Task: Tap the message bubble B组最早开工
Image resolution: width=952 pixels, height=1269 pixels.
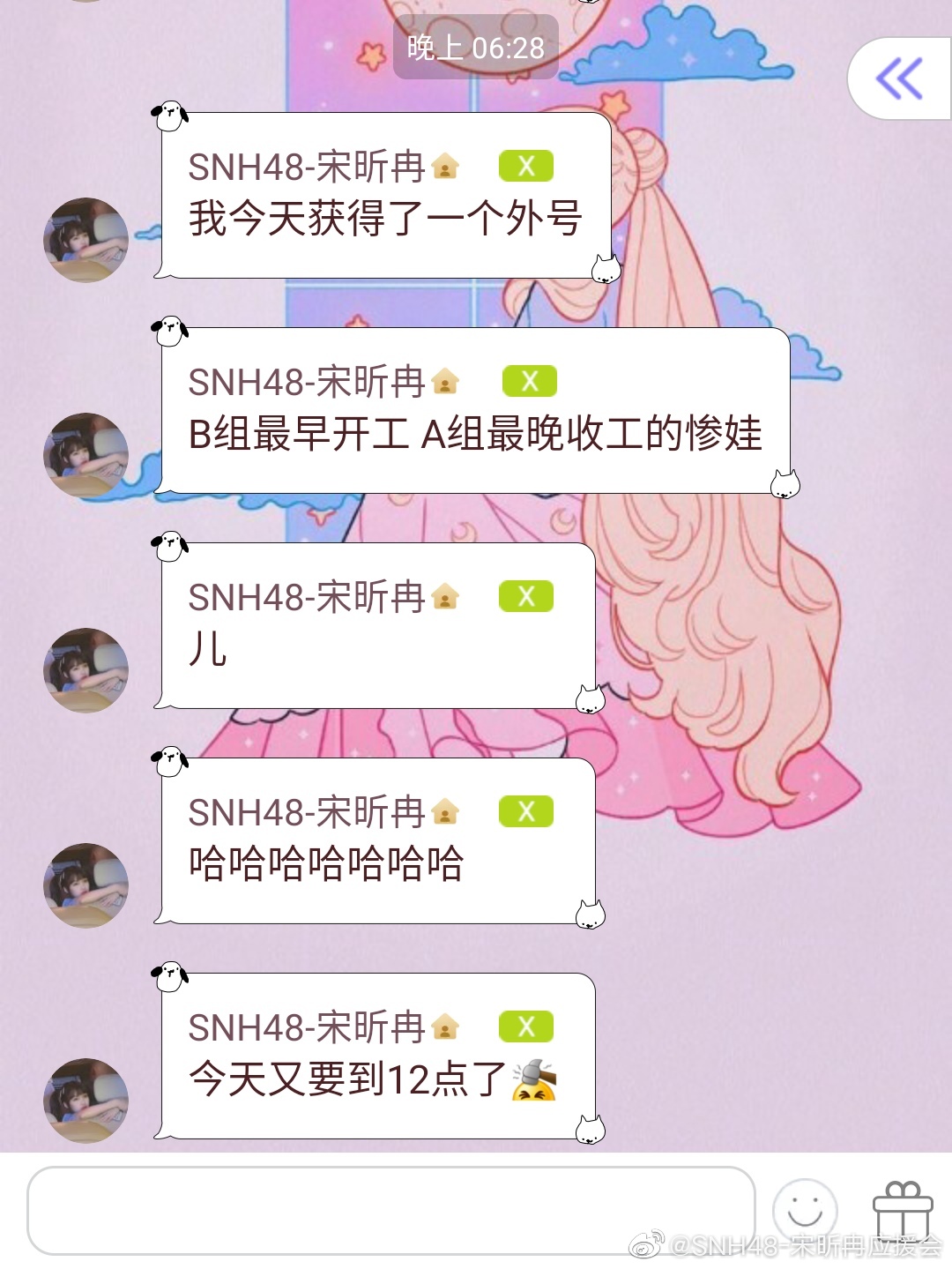Action: [474, 412]
